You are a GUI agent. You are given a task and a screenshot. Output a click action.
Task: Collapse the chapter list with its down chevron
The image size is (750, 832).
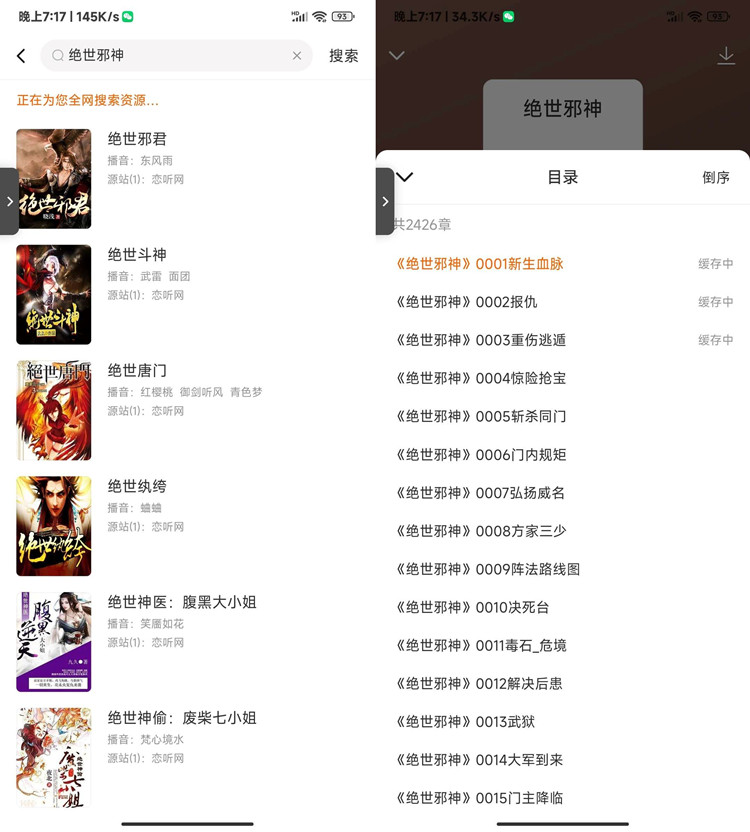coord(404,176)
